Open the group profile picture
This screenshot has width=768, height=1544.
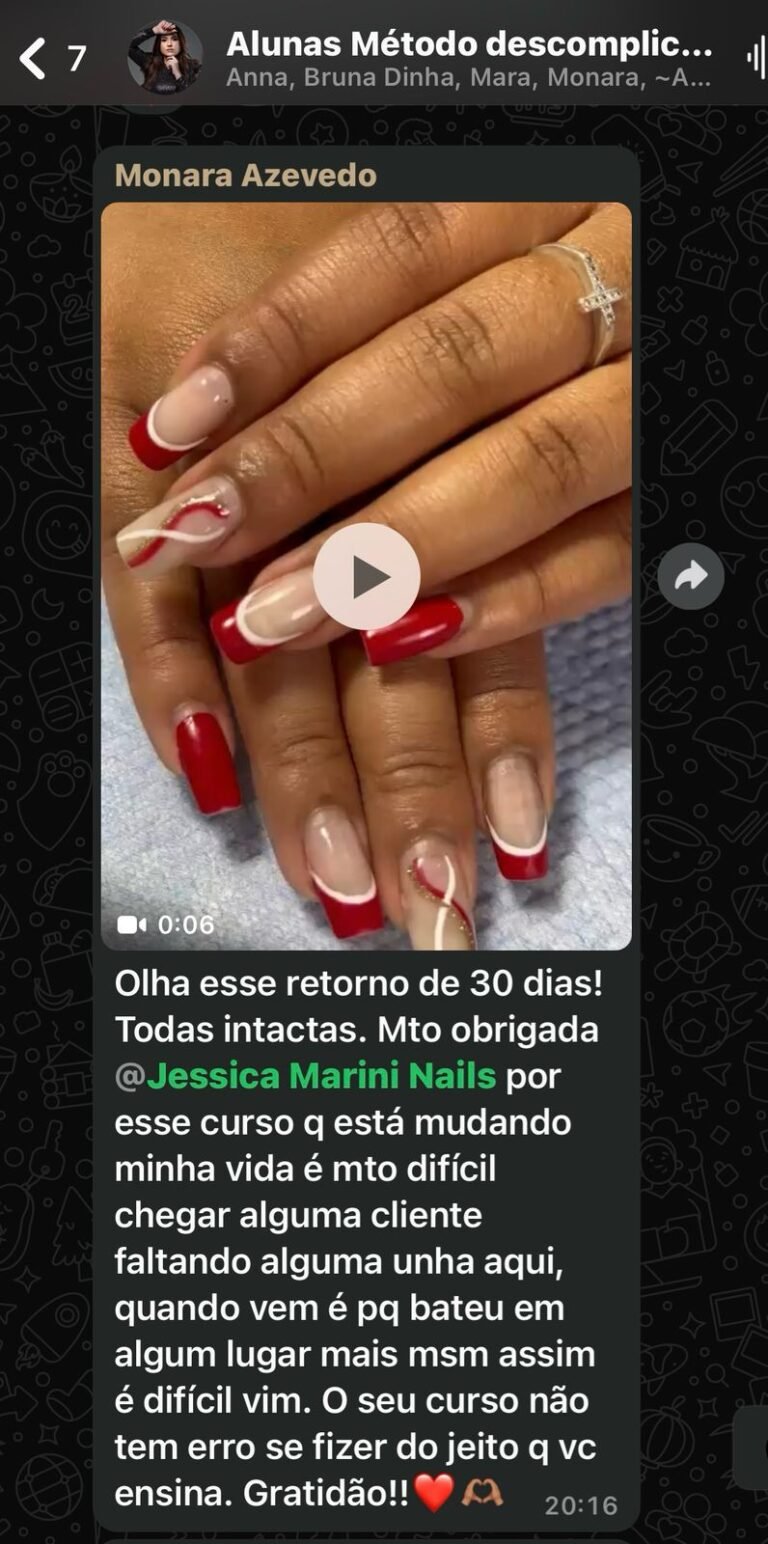165,58
